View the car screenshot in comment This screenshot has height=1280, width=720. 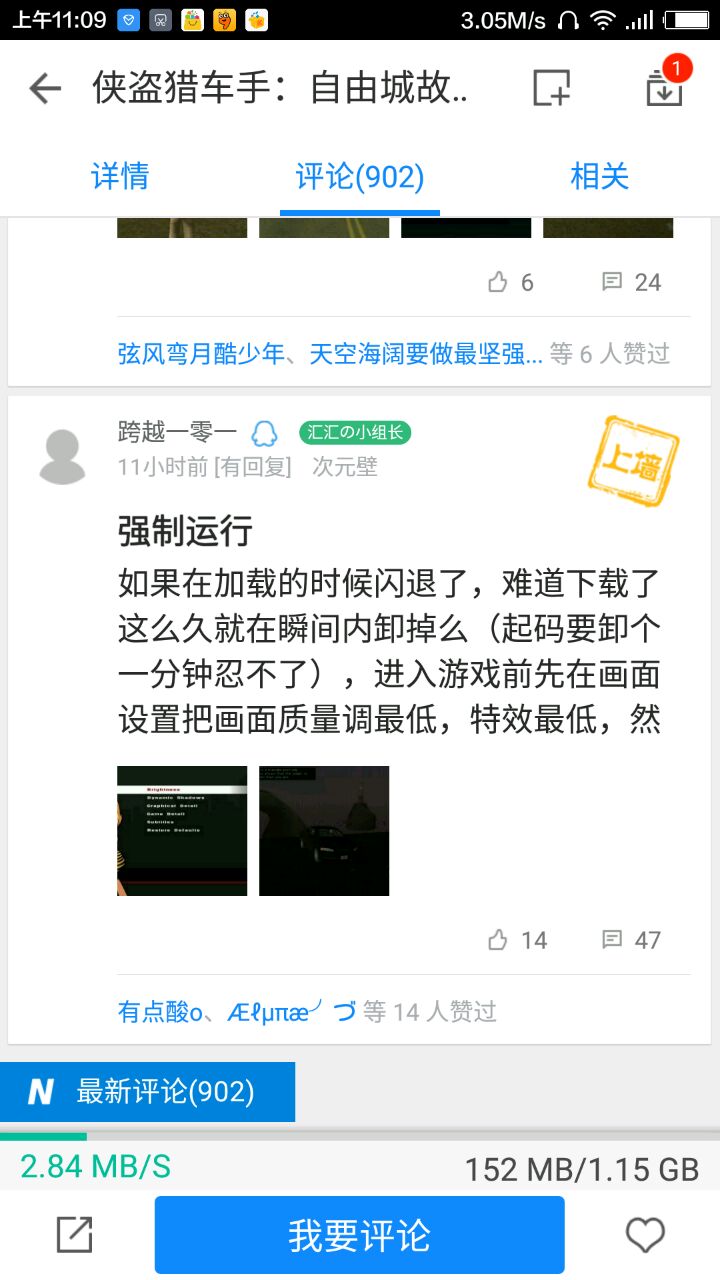(324, 831)
